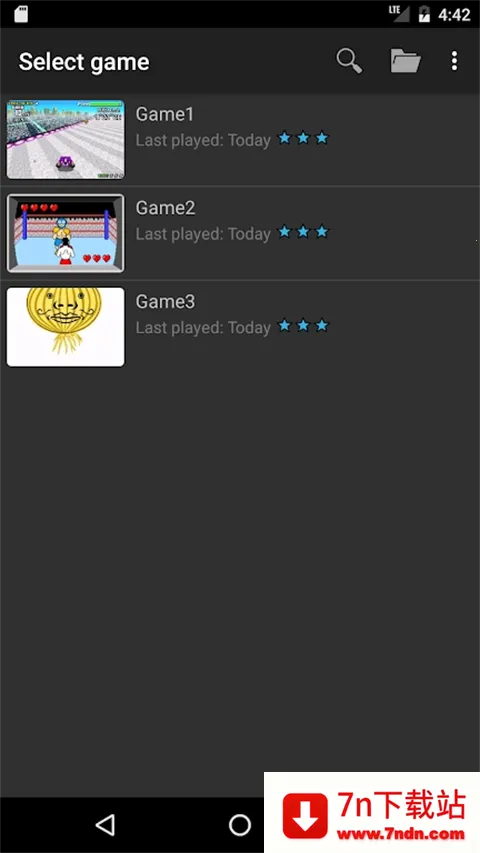Launch Game1 from the list
This screenshot has width=480, height=853.
click(x=240, y=140)
